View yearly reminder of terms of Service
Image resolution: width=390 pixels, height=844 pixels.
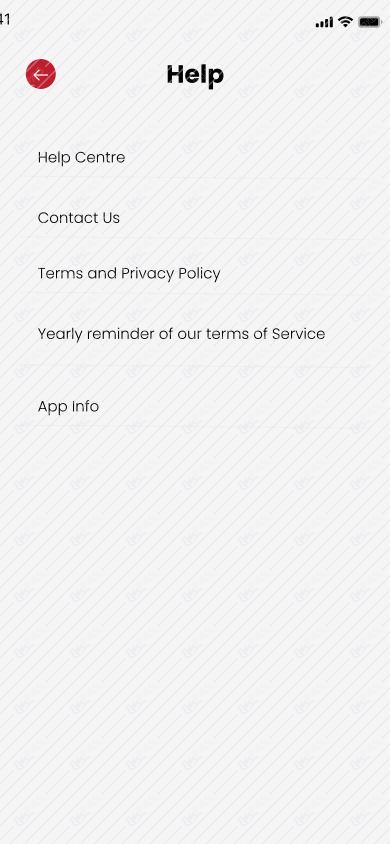coord(195,334)
